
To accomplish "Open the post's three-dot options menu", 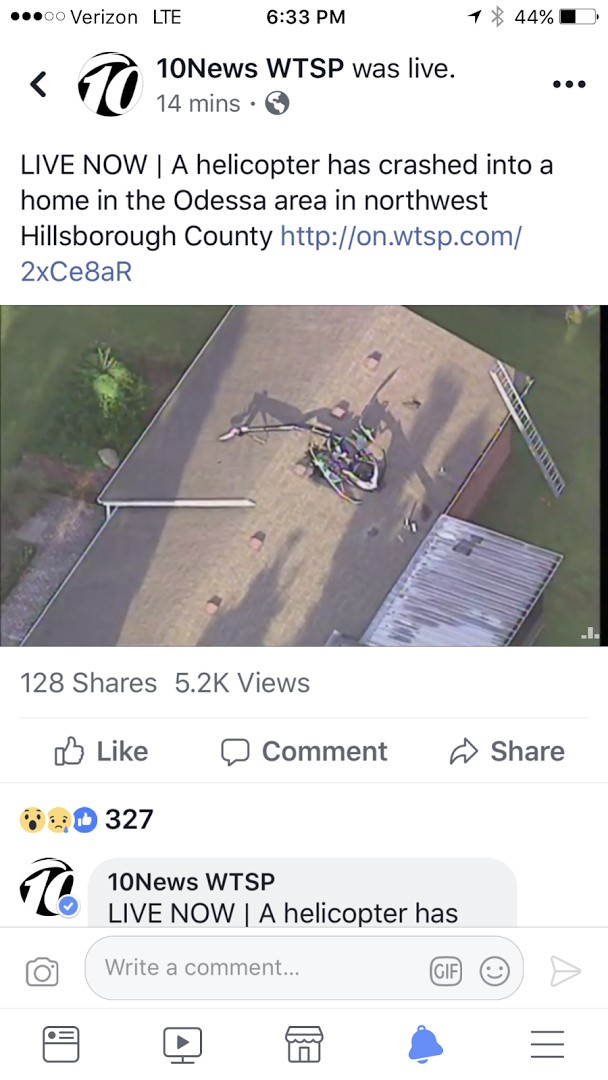I will tap(569, 84).
